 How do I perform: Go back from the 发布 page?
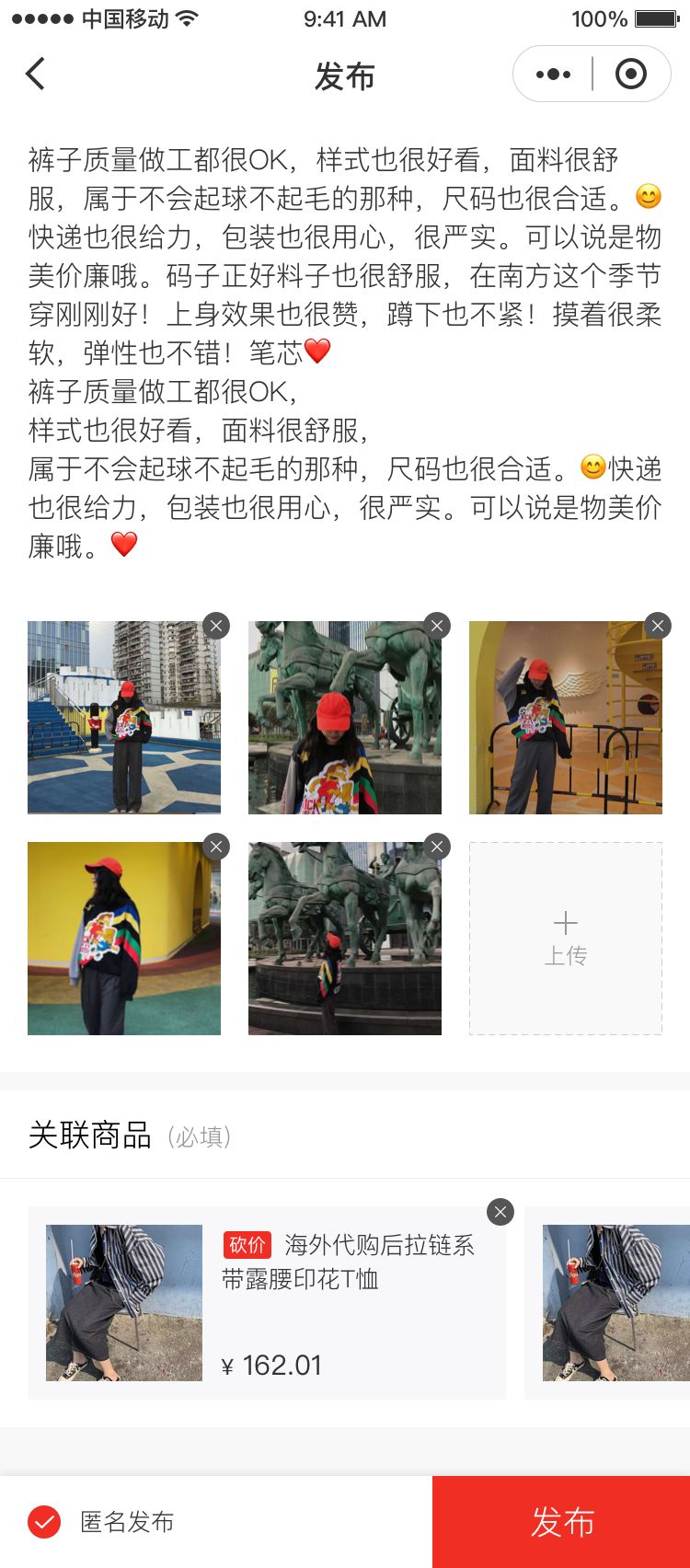pos(35,74)
